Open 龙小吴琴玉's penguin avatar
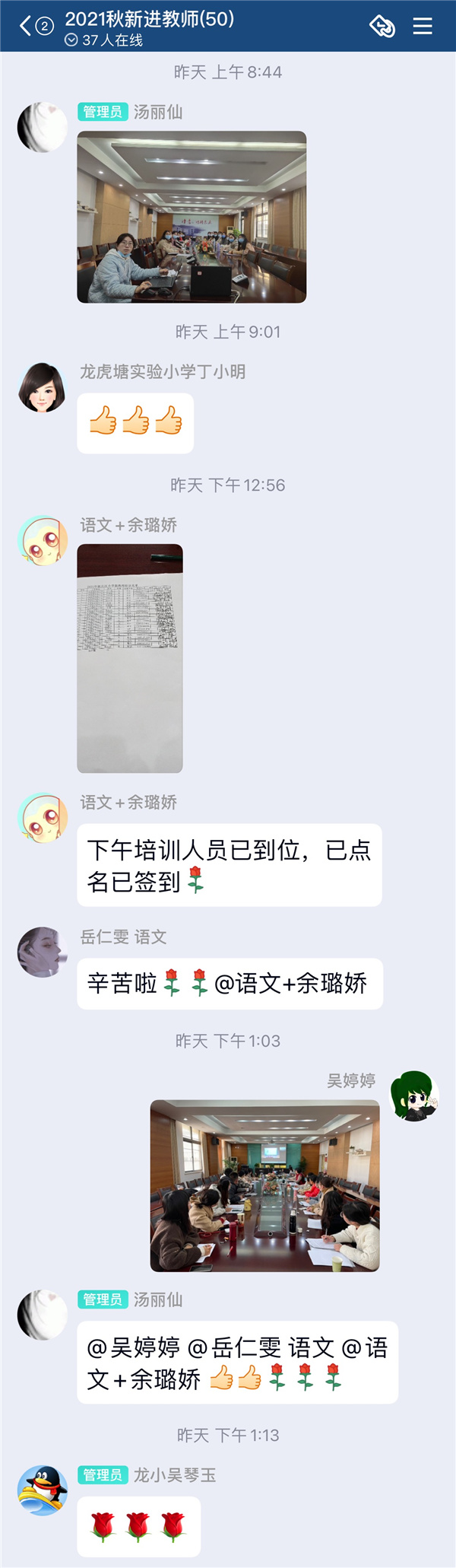Viewport: 456px width, 1568px height. tap(43, 1490)
